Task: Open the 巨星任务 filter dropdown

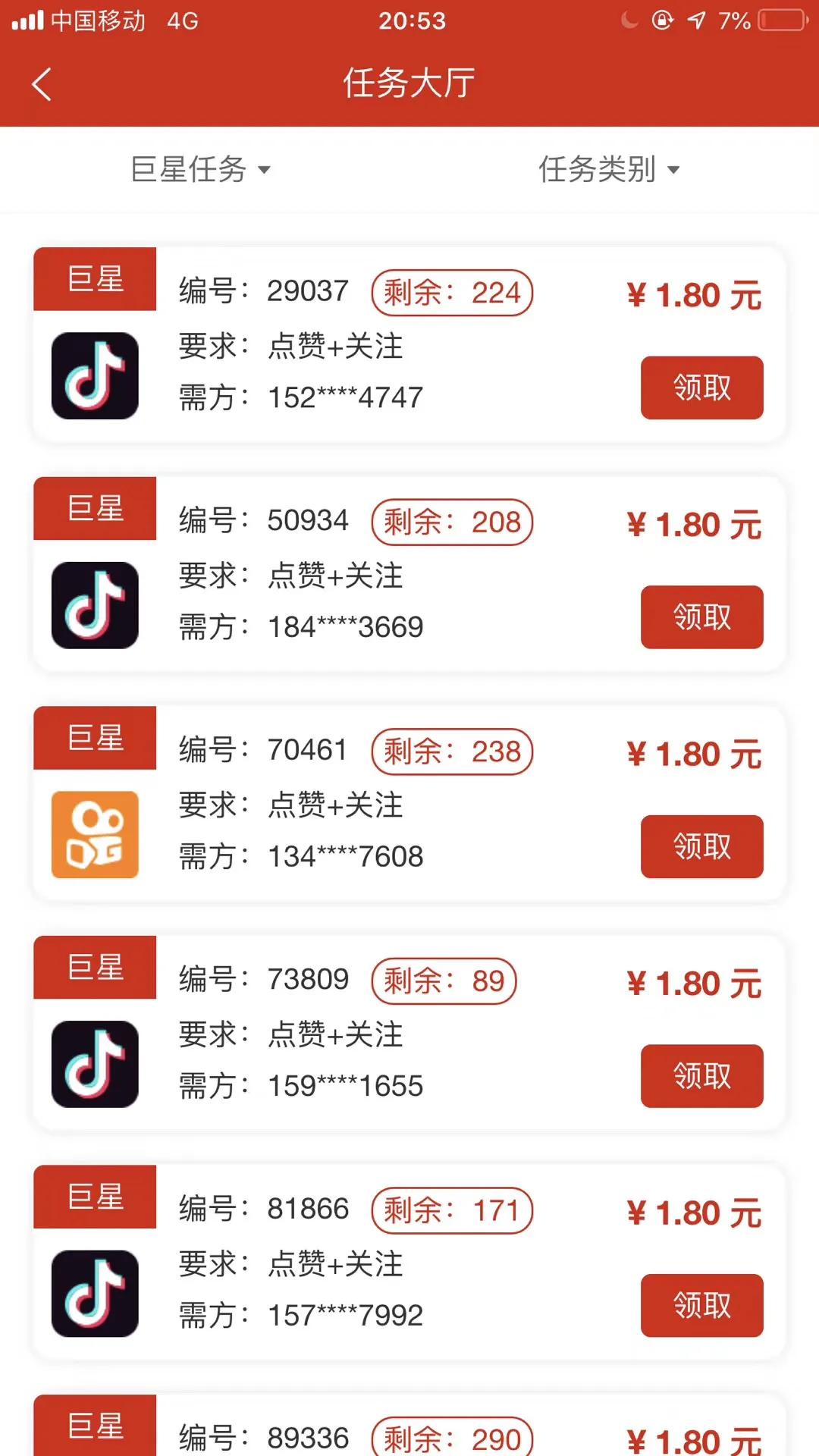Action: [x=202, y=171]
